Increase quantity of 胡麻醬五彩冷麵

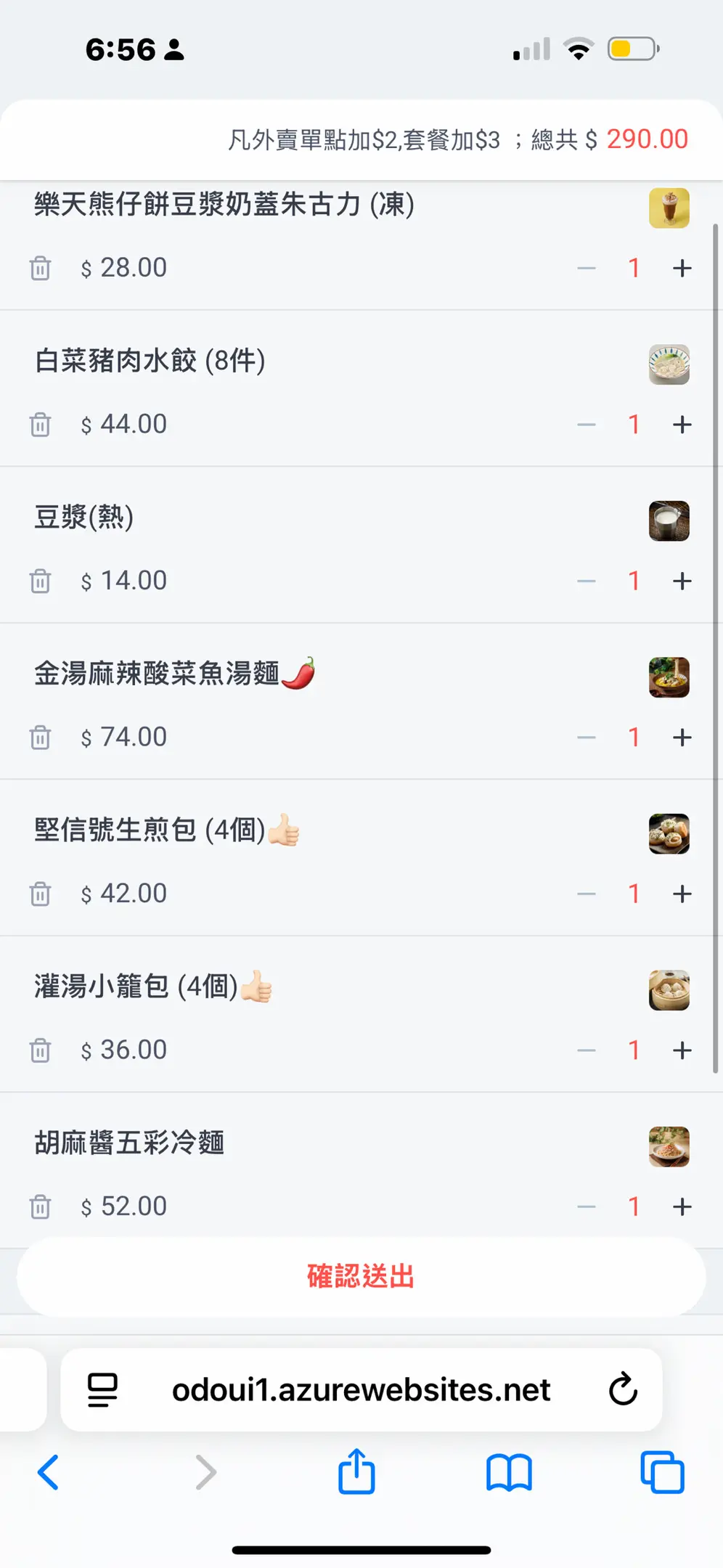pyautogui.click(x=682, y=1206)
